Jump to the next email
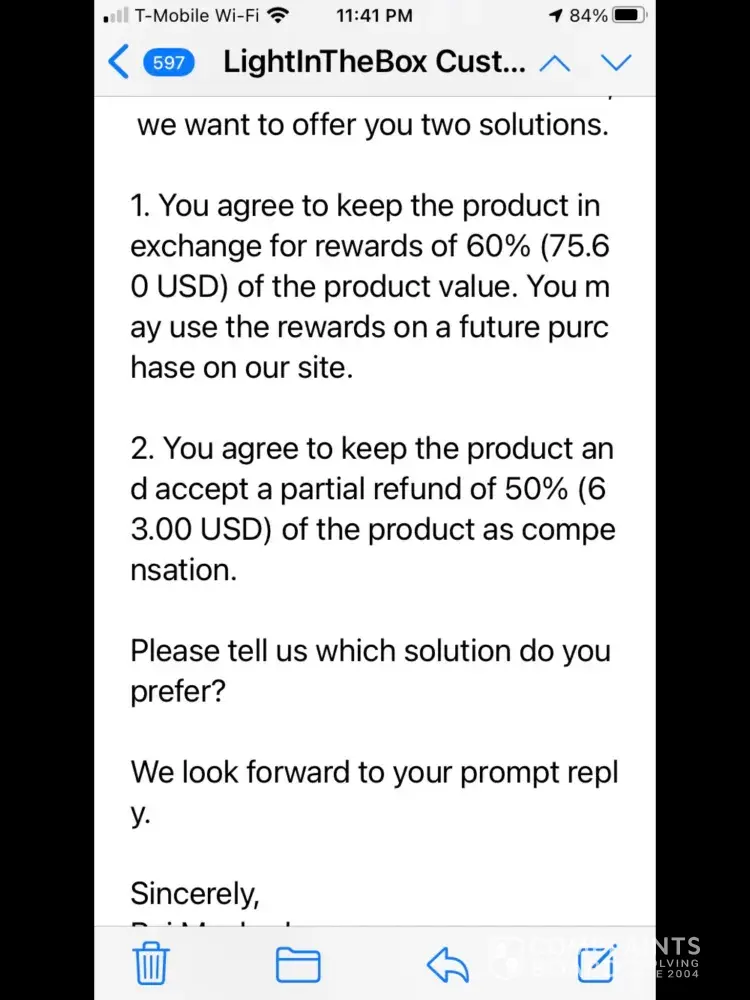The width and height of the screenshot is (750, 1000). pos(616,63)
